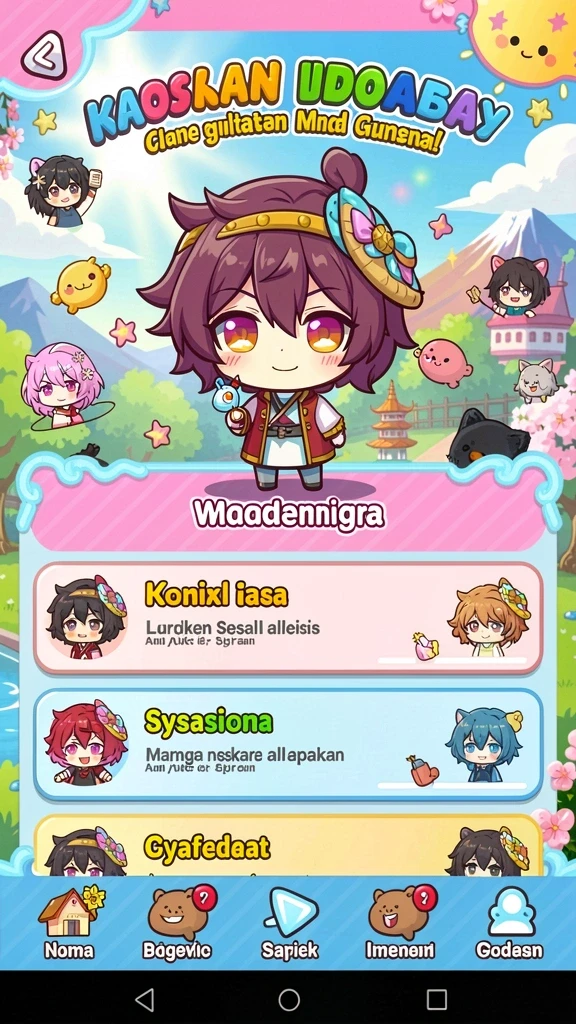Tap the system home button
Image resolution: width=576 pixels, height=1024 pixels.
289,999
